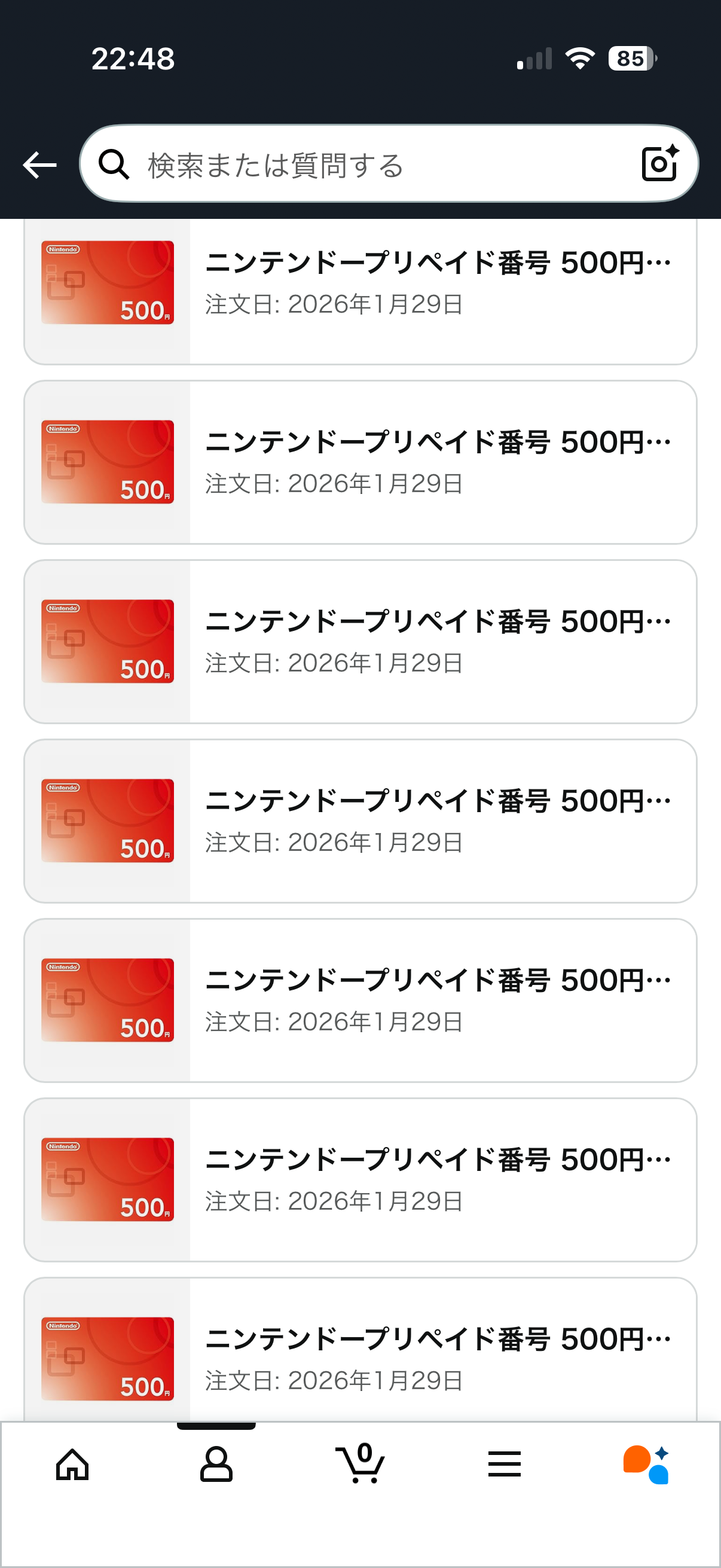Viewport: 721px width, 1568px height.
Task: Open the camera visual search icon
Action: click(x=659, y=163)
